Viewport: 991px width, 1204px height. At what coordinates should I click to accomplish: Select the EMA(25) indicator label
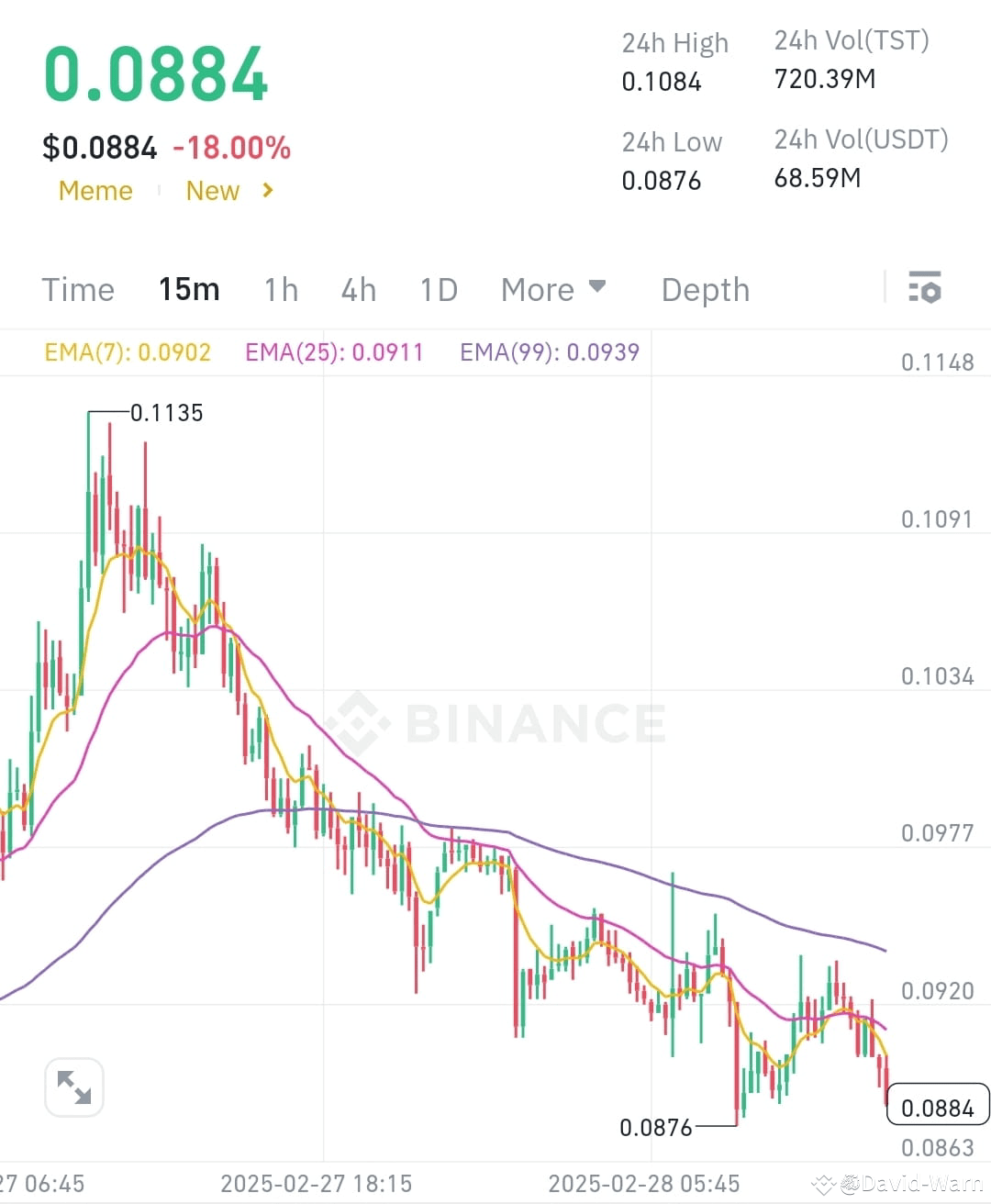coord(334,351)
